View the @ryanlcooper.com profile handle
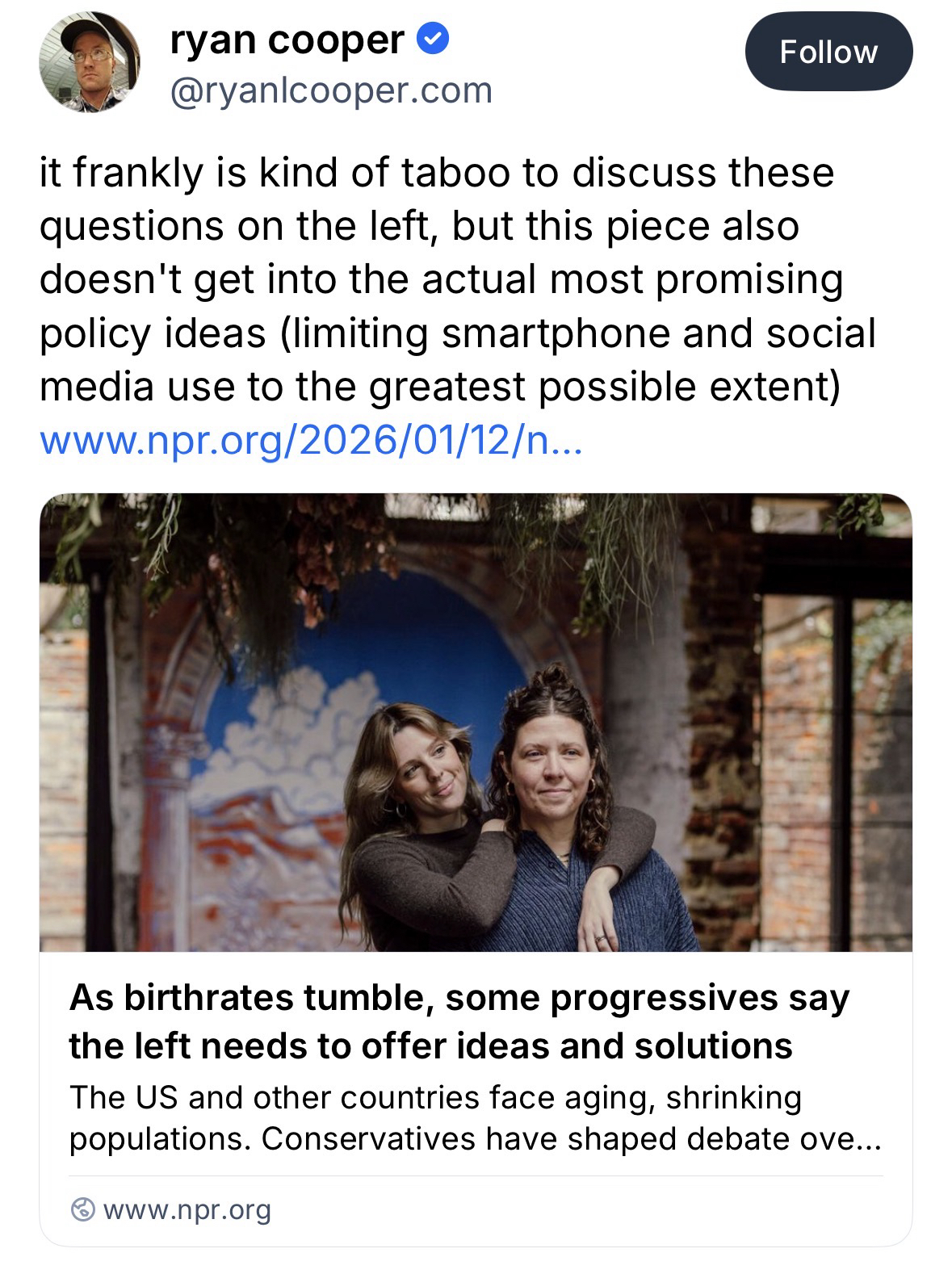The width and height of the screenshot is (952, 1278). pos(331,90)
